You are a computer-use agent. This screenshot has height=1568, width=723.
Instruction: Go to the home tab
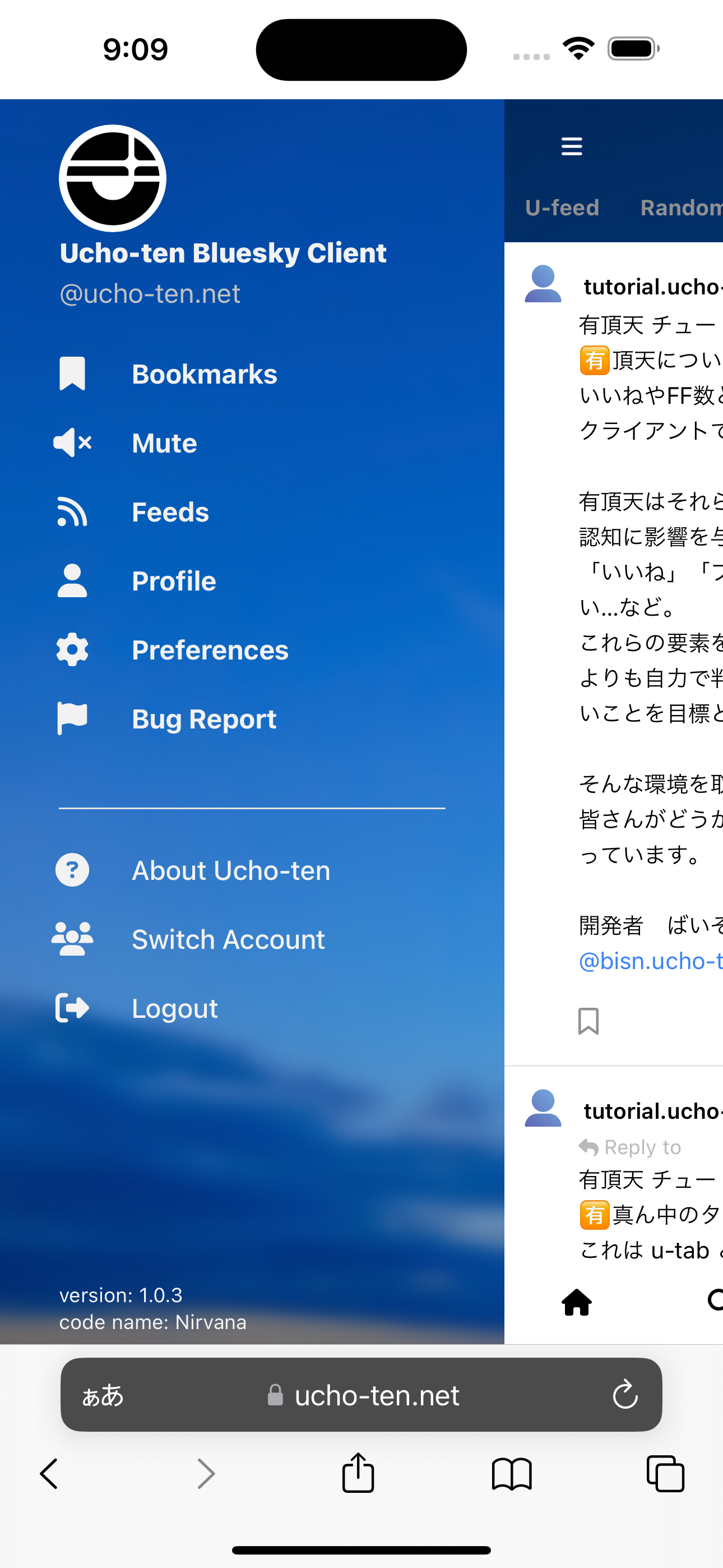click(576, 1302)
